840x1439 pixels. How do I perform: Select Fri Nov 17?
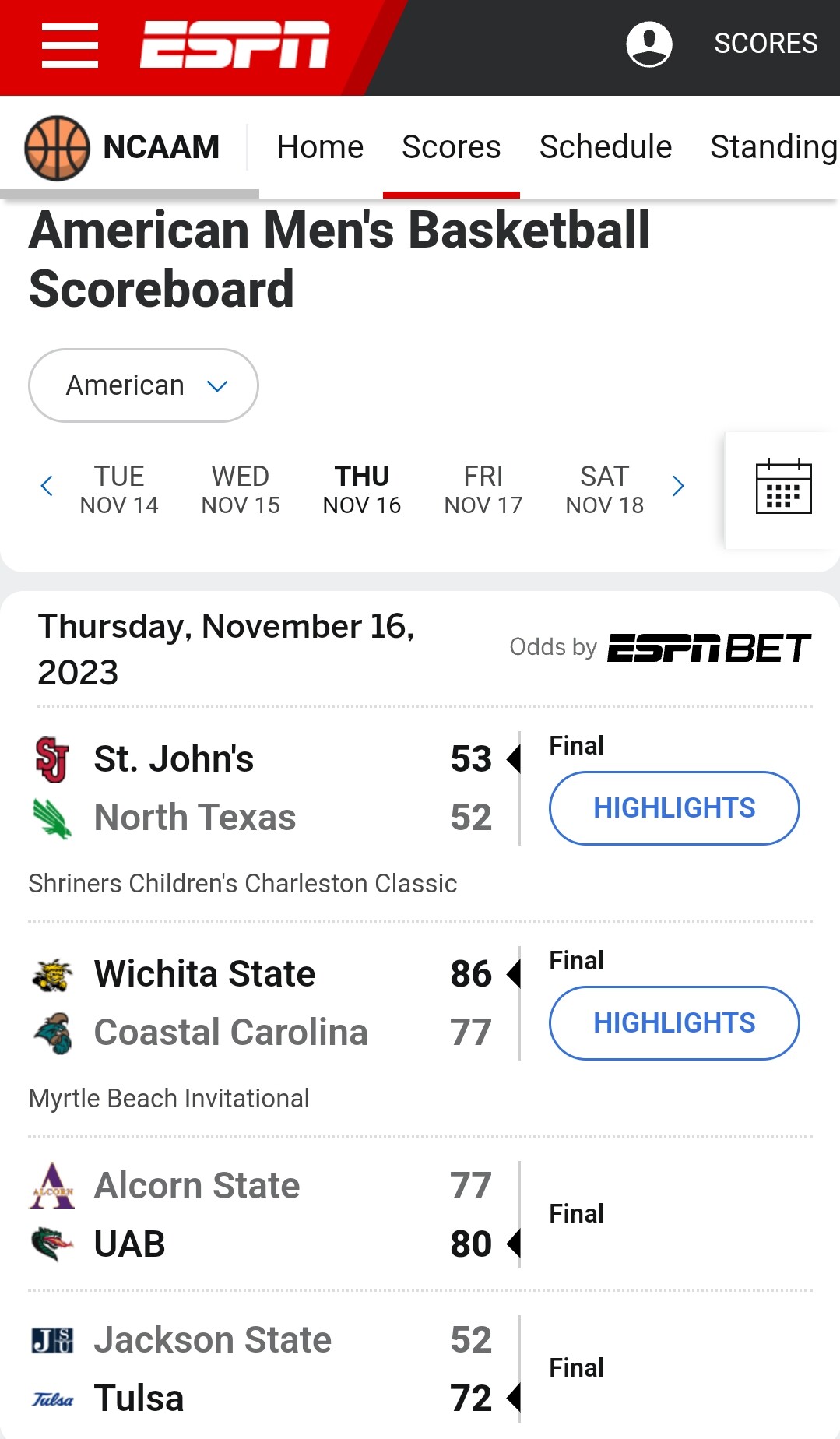coord(483,490)
